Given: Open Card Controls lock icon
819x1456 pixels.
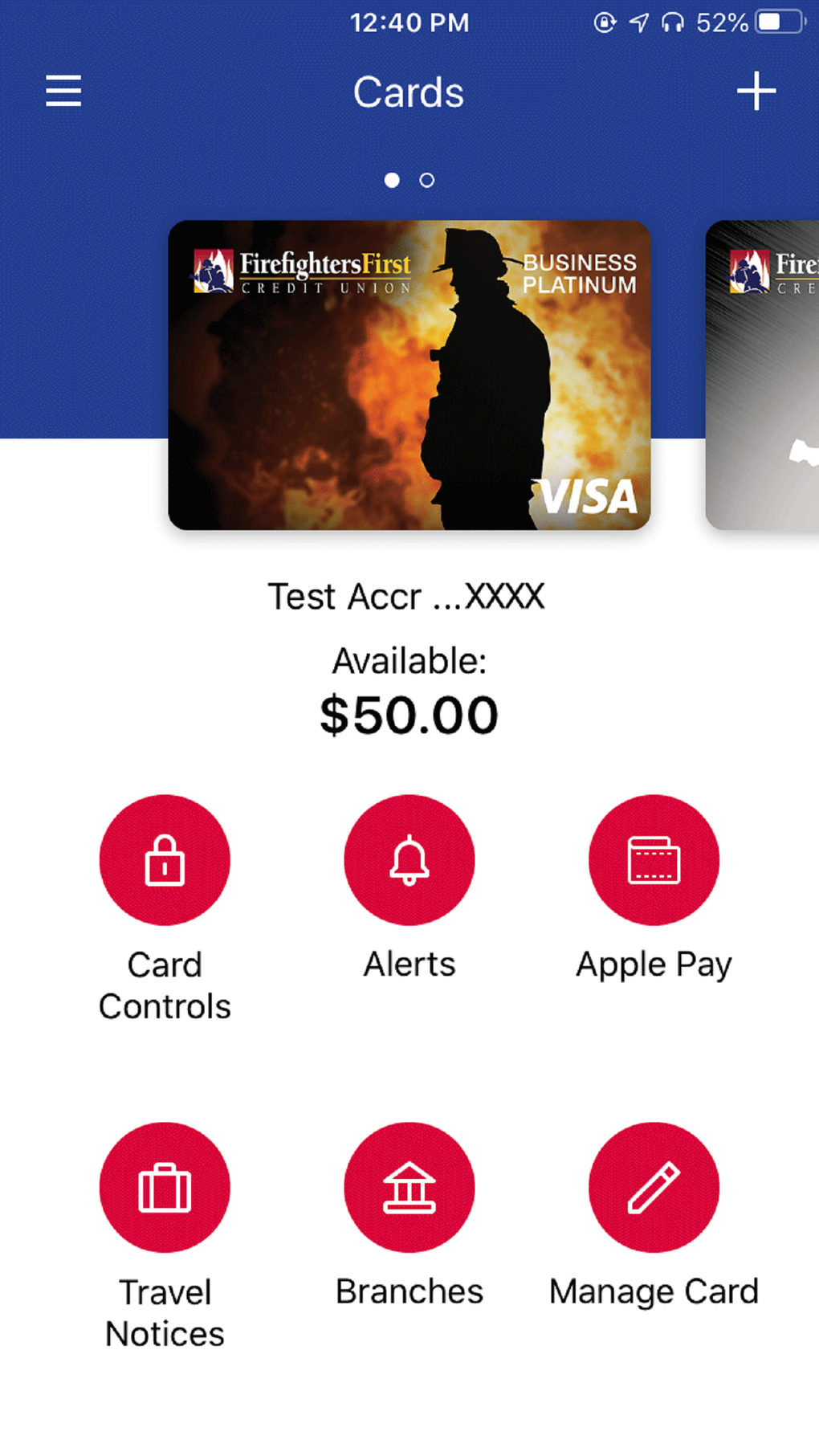Looking at the screenshot, I should click(165, 859).
